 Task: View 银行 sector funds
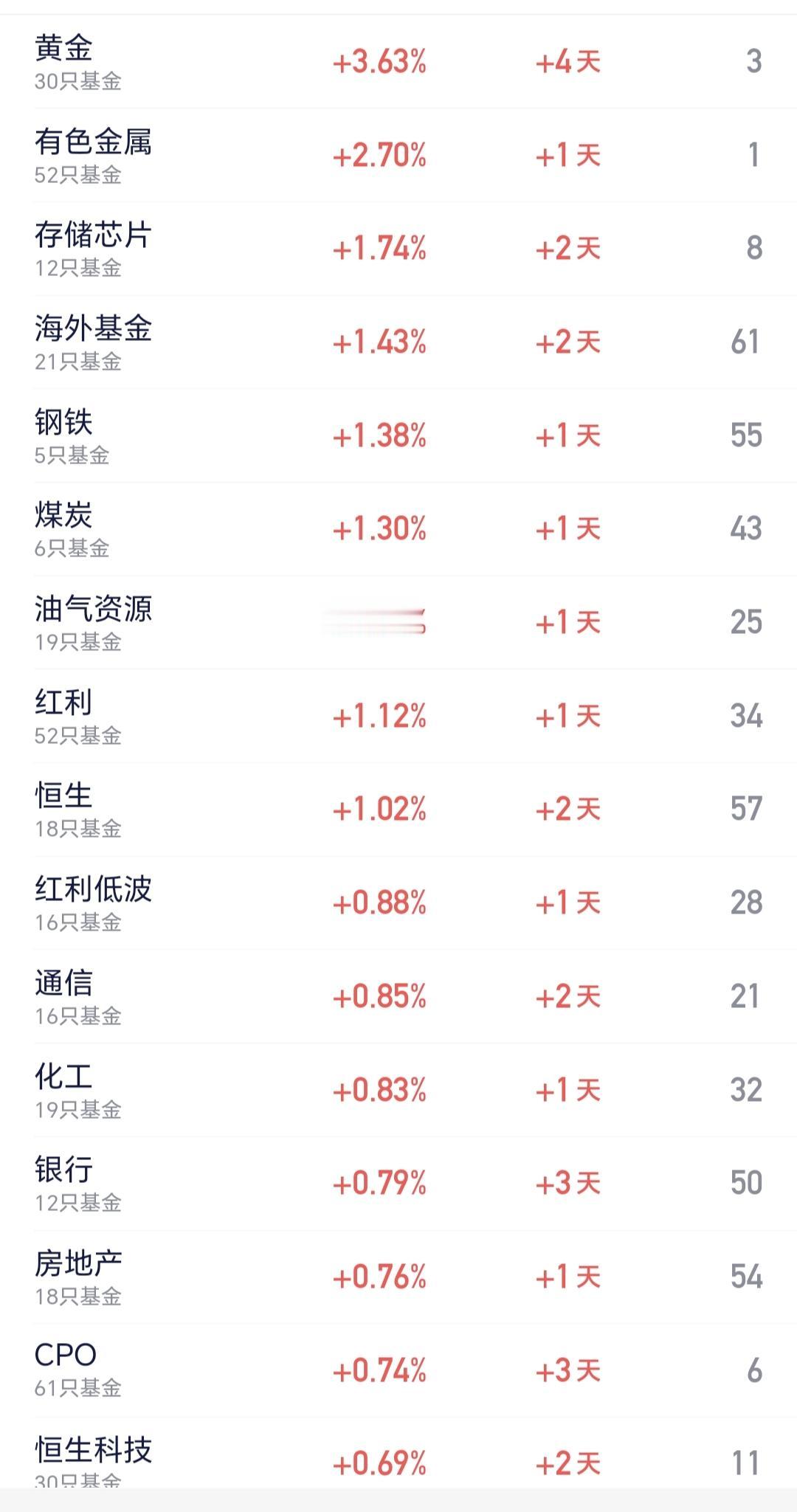(x=398, y=1184)
